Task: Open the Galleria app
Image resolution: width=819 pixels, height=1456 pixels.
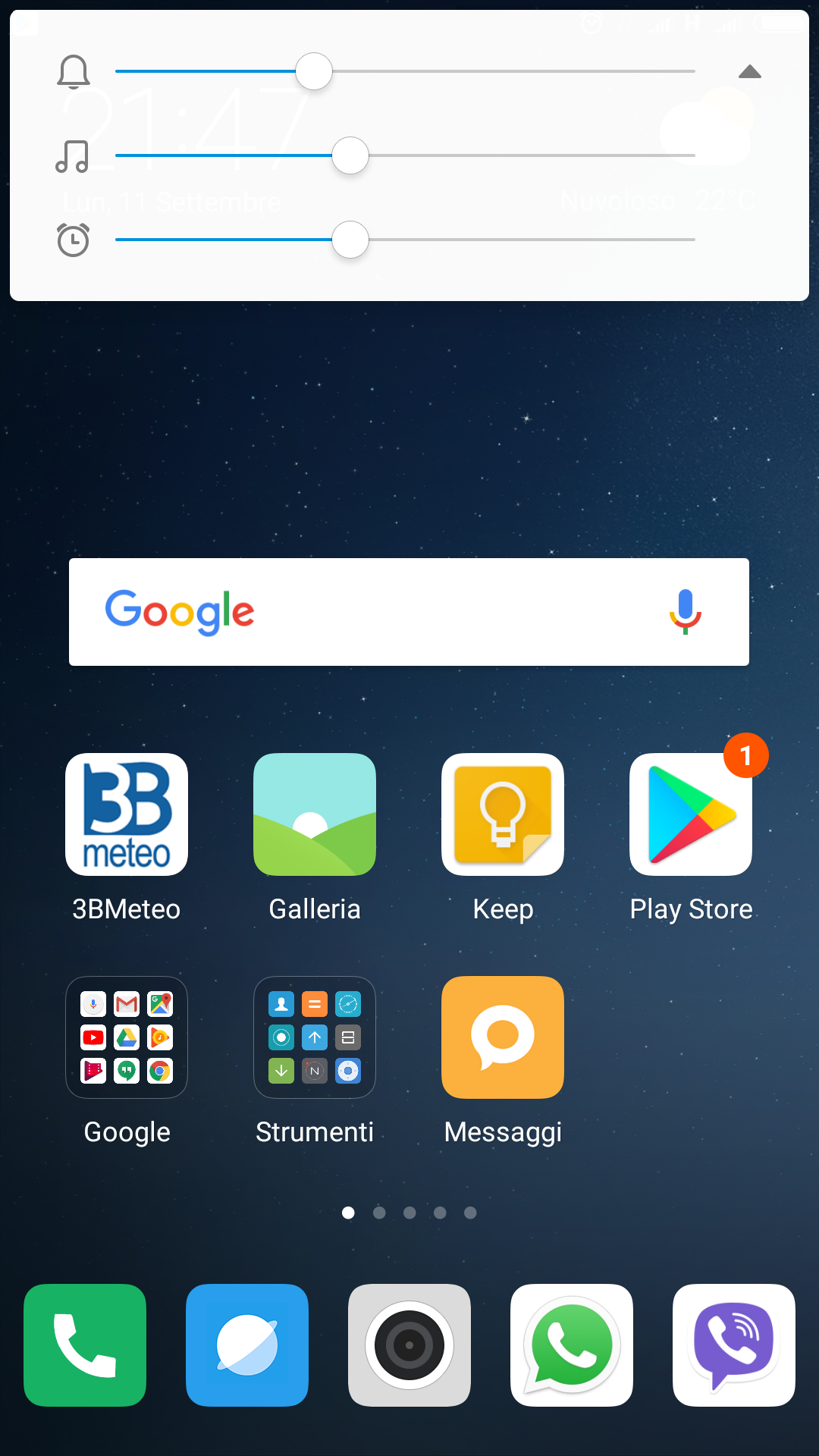Action: pyautogui.click(x=315, y=814)
